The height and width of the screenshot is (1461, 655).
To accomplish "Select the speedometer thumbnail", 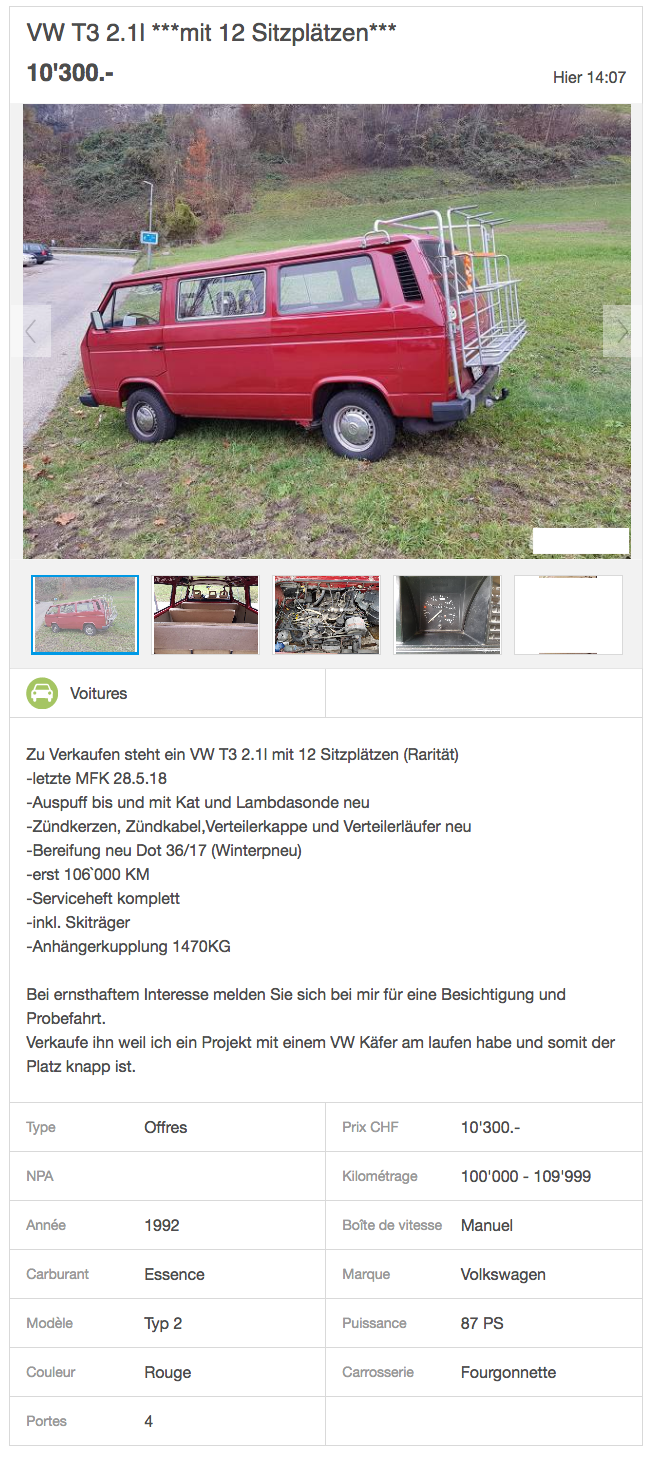I will point(447,615).
